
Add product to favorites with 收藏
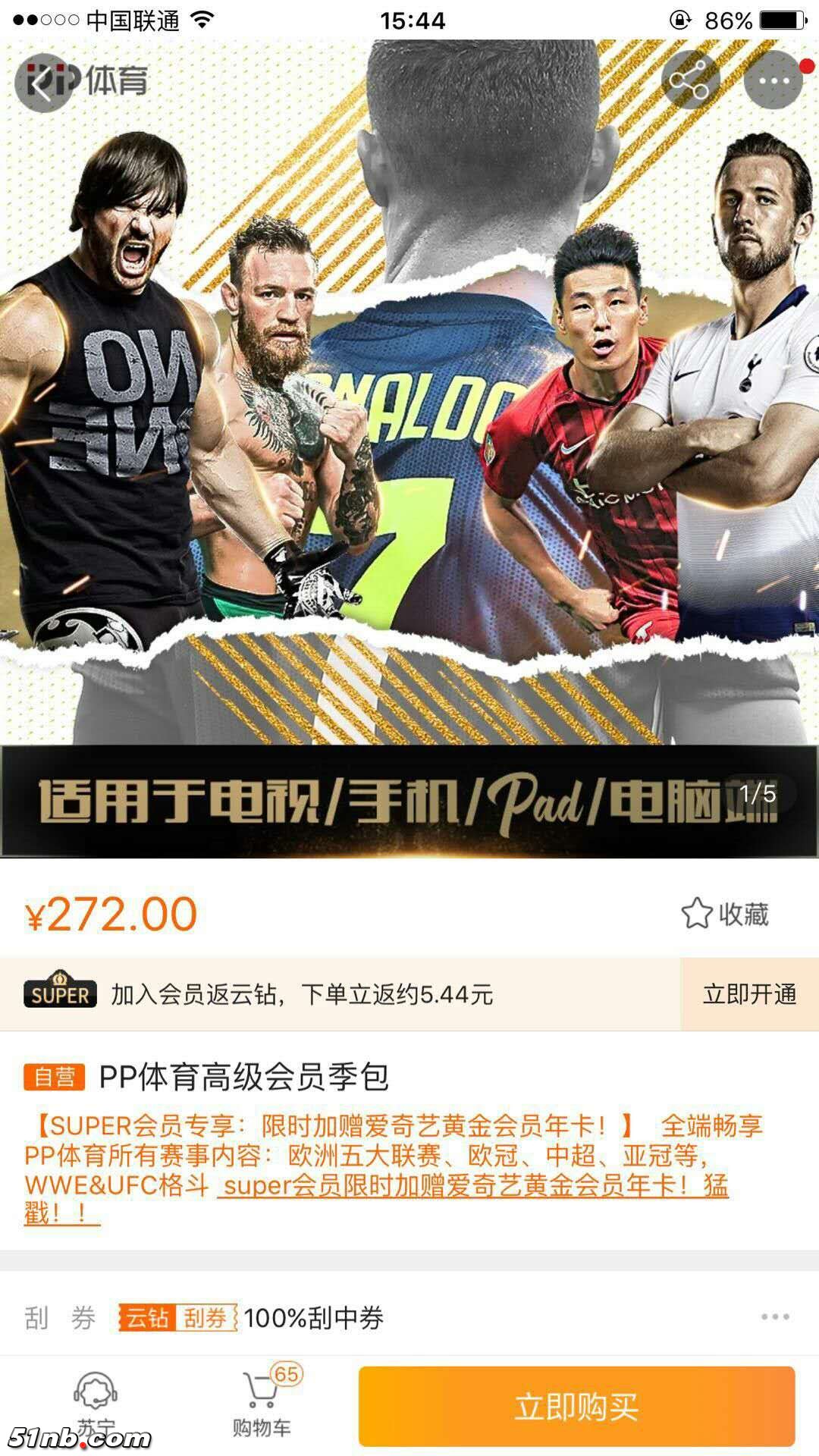(x=725, y=914)
